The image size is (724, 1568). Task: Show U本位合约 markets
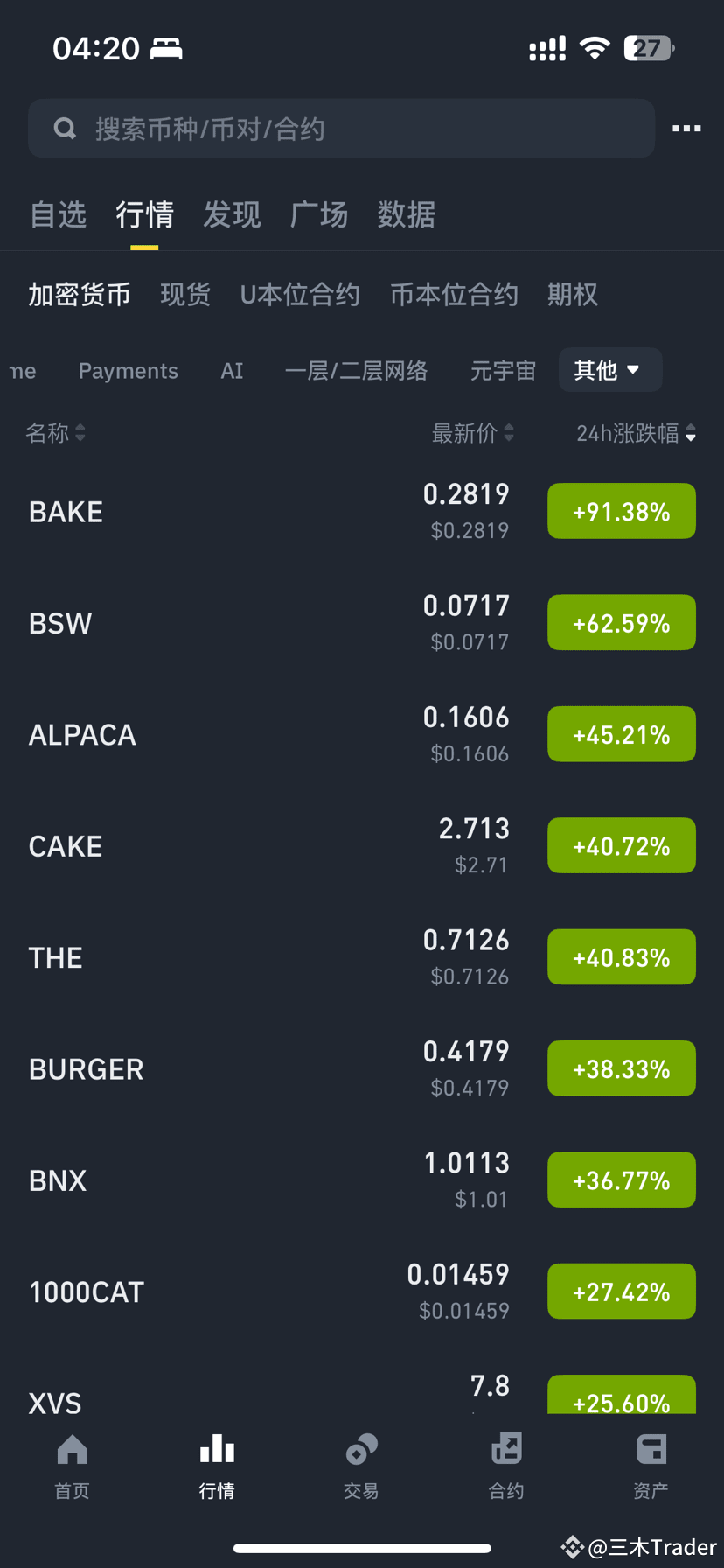click(x=300, y=295)
